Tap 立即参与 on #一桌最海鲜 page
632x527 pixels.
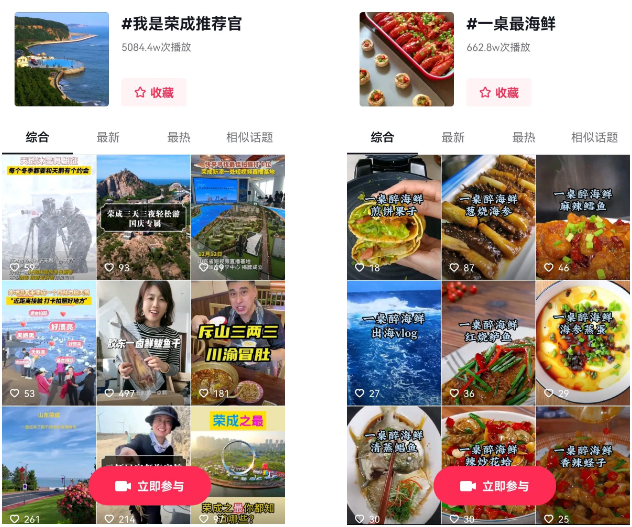(x=495, y=486)
